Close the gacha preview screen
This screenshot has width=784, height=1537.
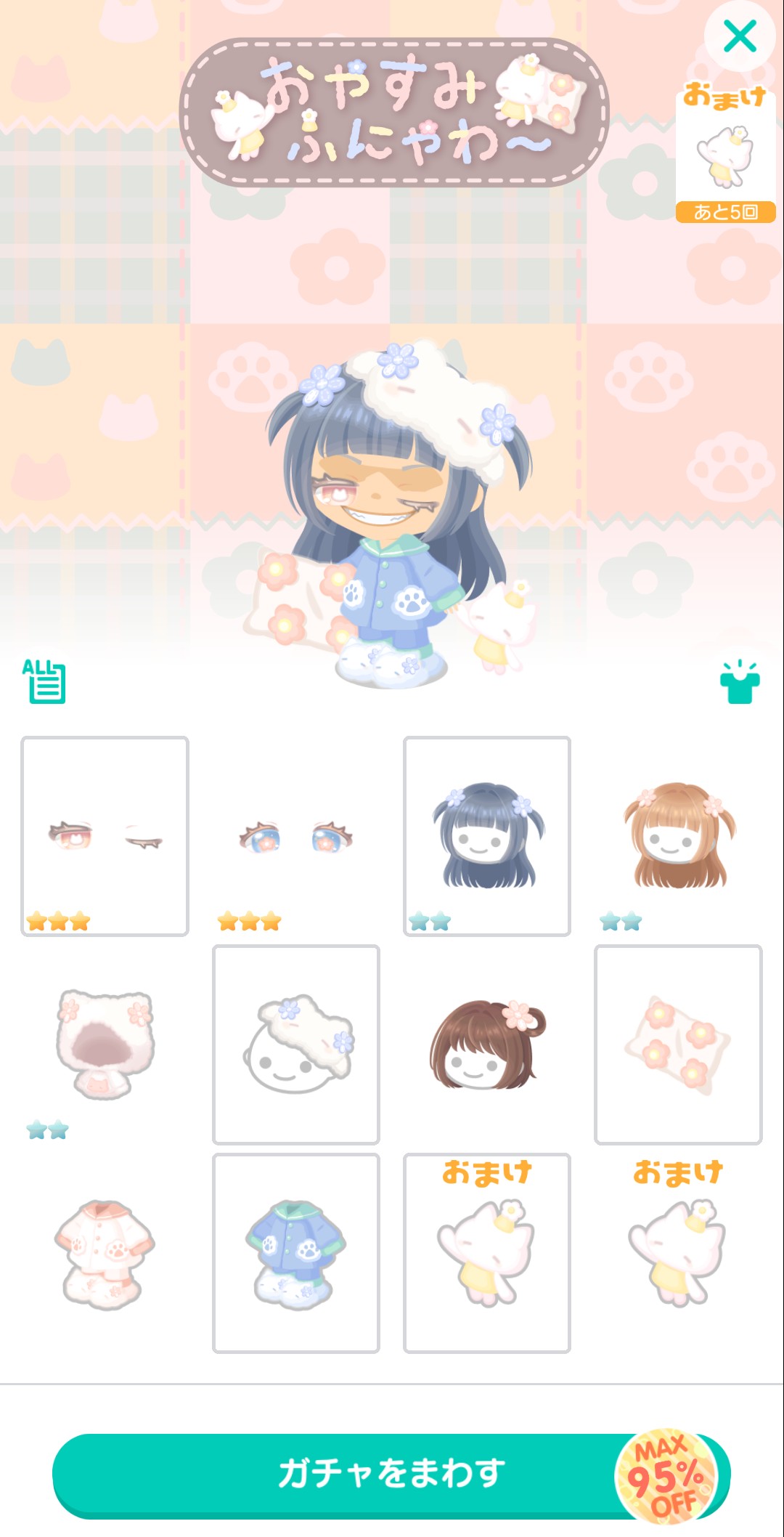coord(740,36)
